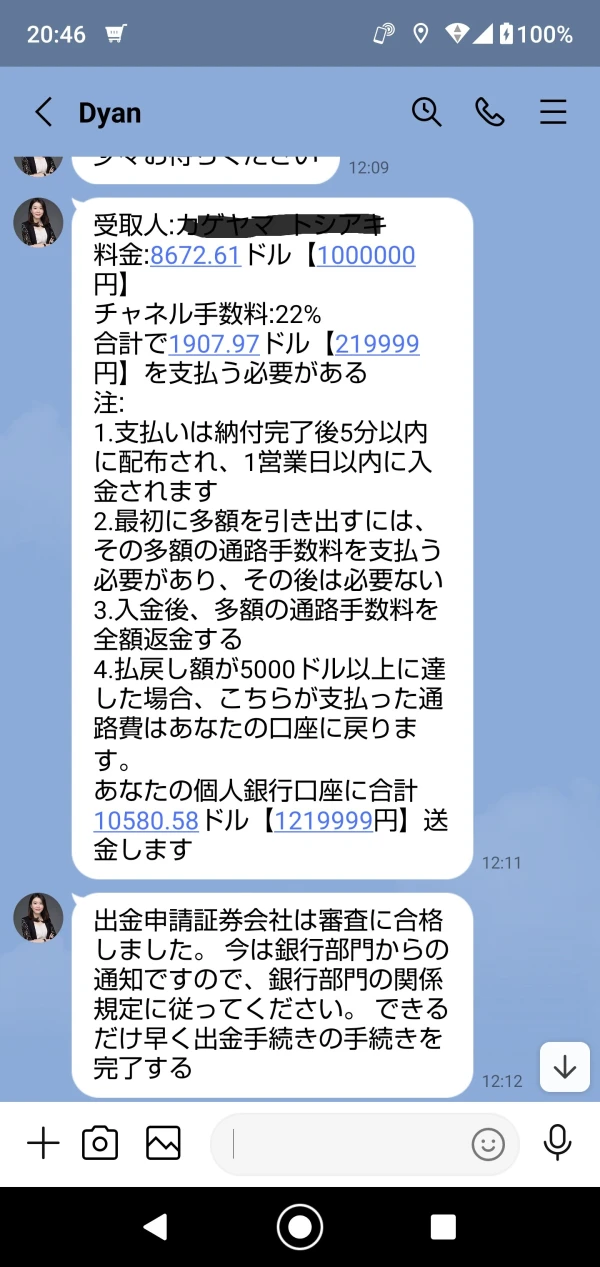Record a voice message with the microphone

(557, 1143)
